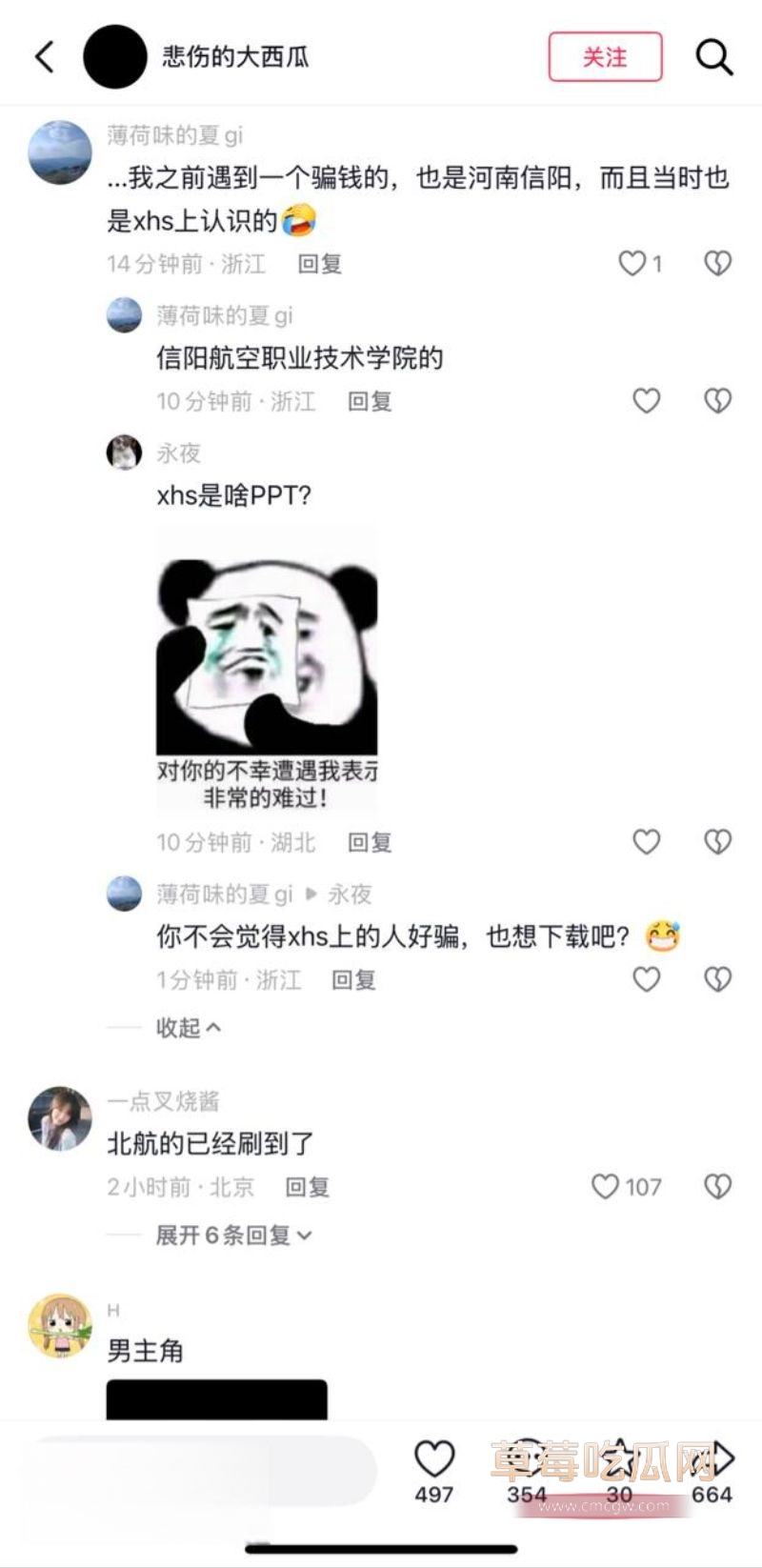Open search from the top bar
Screen dimensions: 762x1568
point(713,57)
